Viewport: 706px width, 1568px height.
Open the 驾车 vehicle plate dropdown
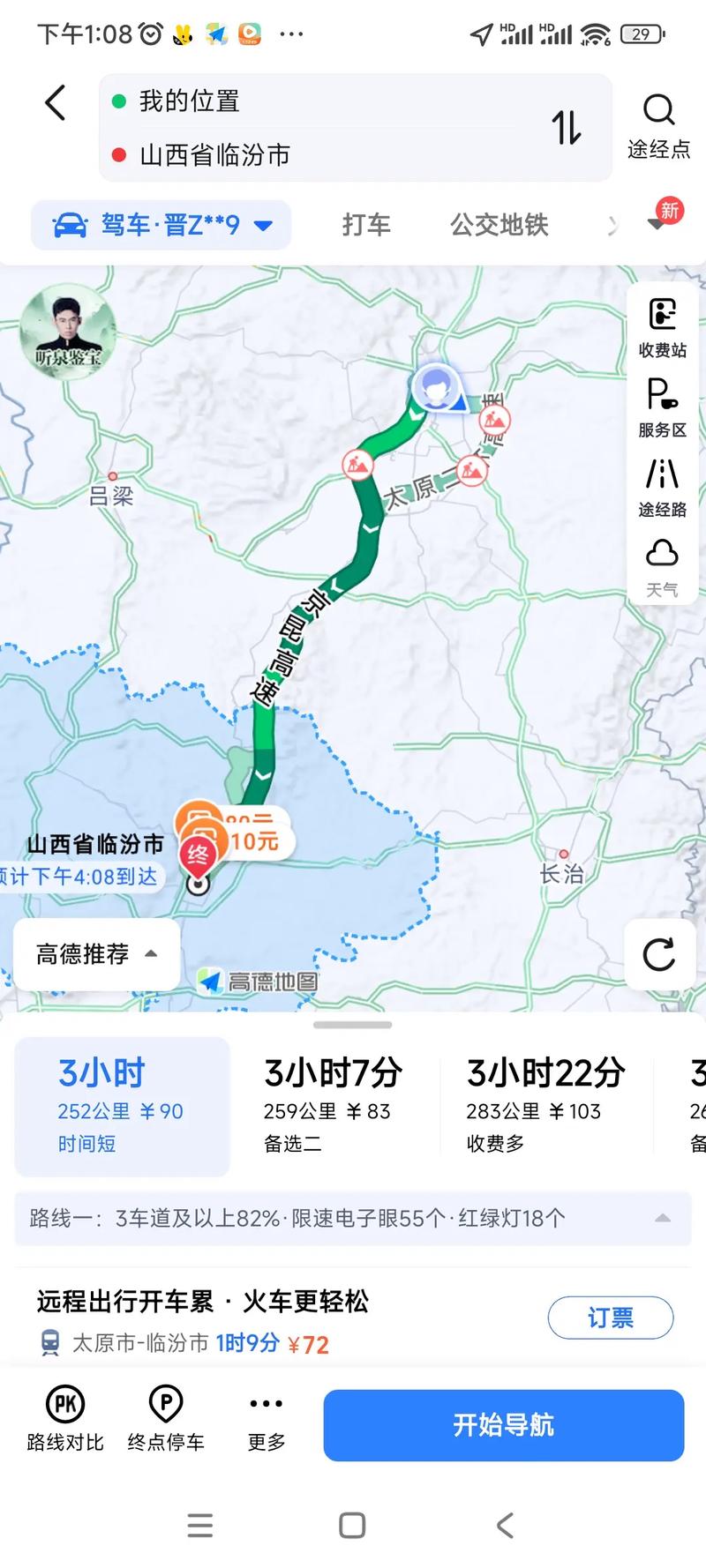pos(164,225)
